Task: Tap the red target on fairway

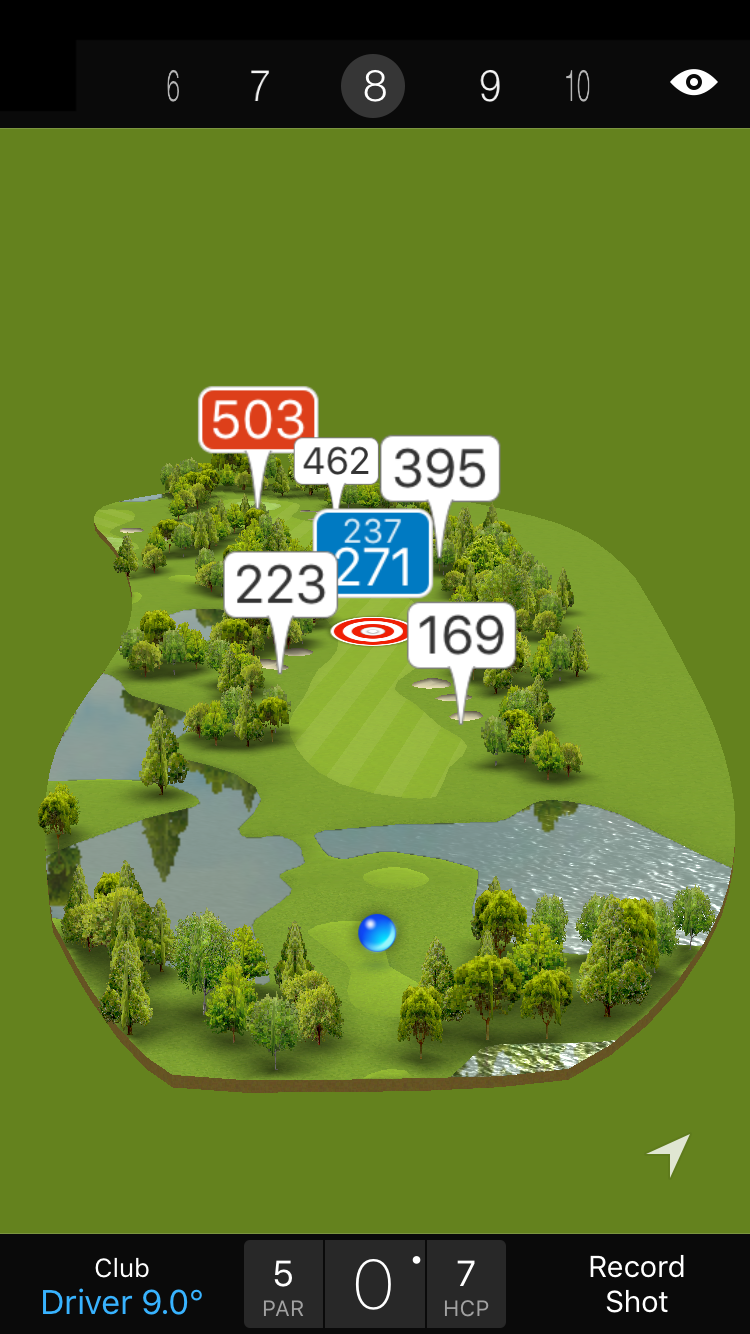Action: (371, 631)
